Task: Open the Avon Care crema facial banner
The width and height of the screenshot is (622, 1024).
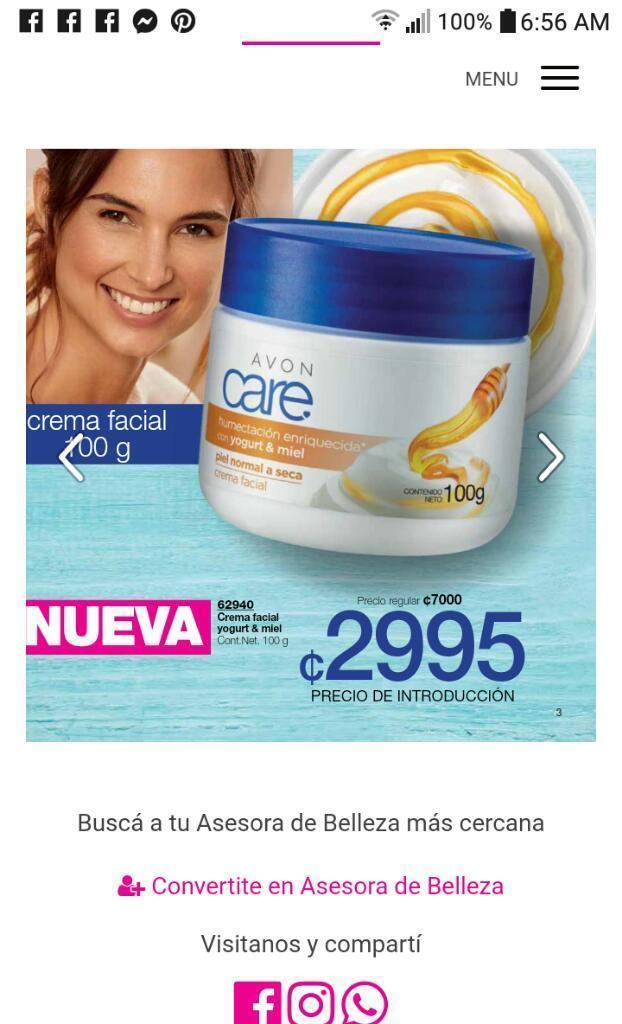Action: (x=311, y=445)
